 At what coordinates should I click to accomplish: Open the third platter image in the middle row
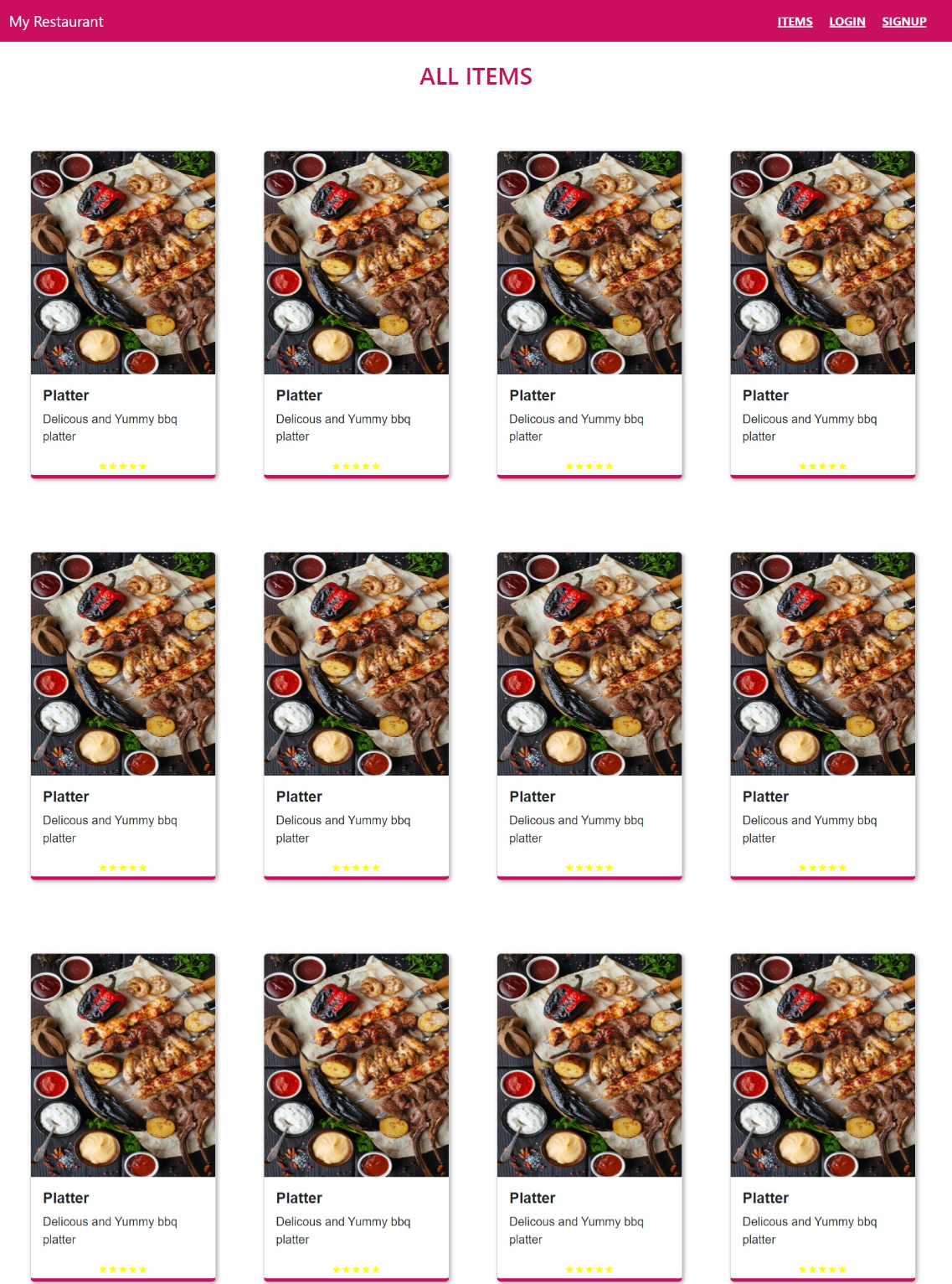589,663
